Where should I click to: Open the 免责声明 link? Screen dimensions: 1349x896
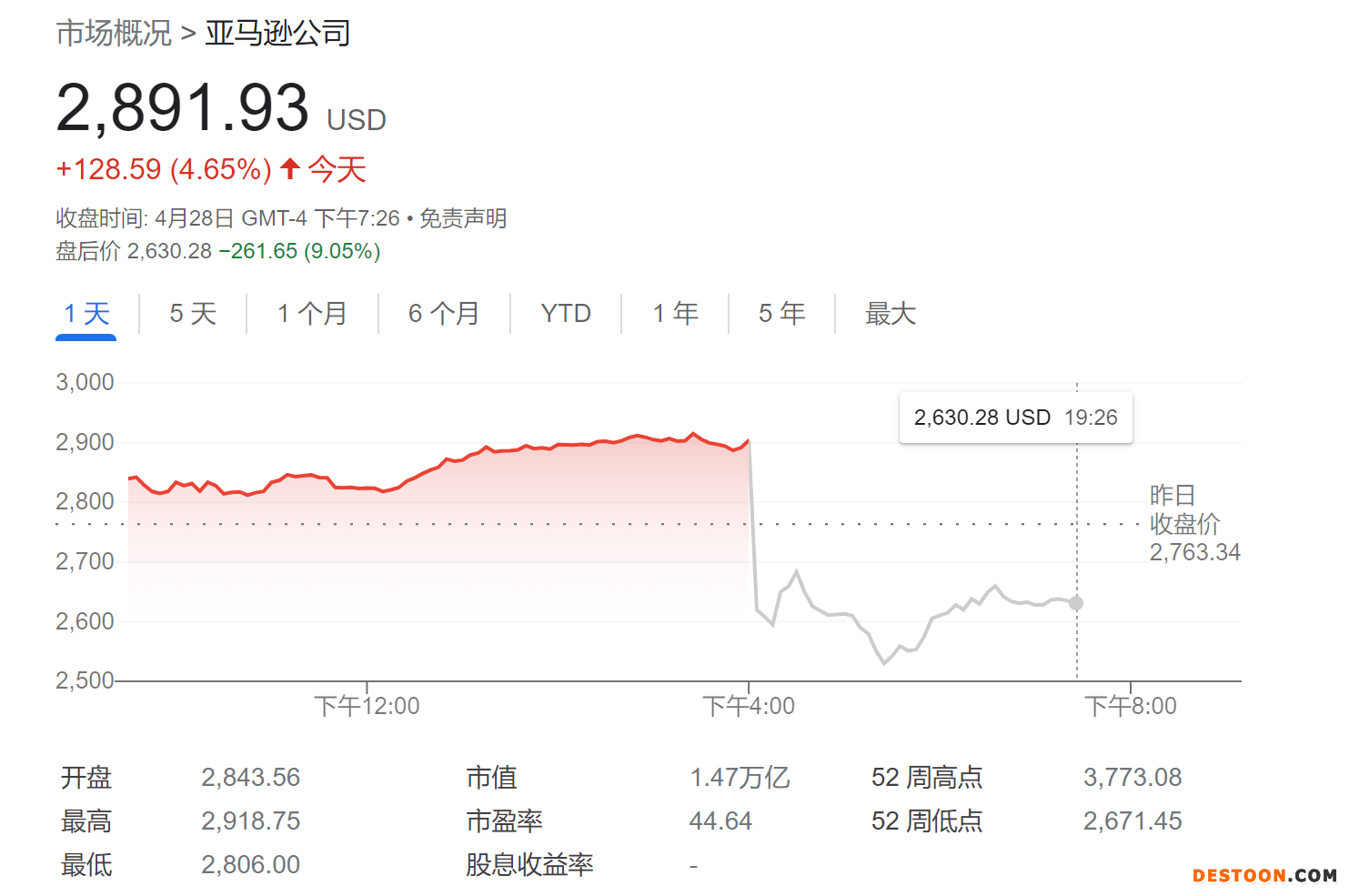click(x=463, y=218)
